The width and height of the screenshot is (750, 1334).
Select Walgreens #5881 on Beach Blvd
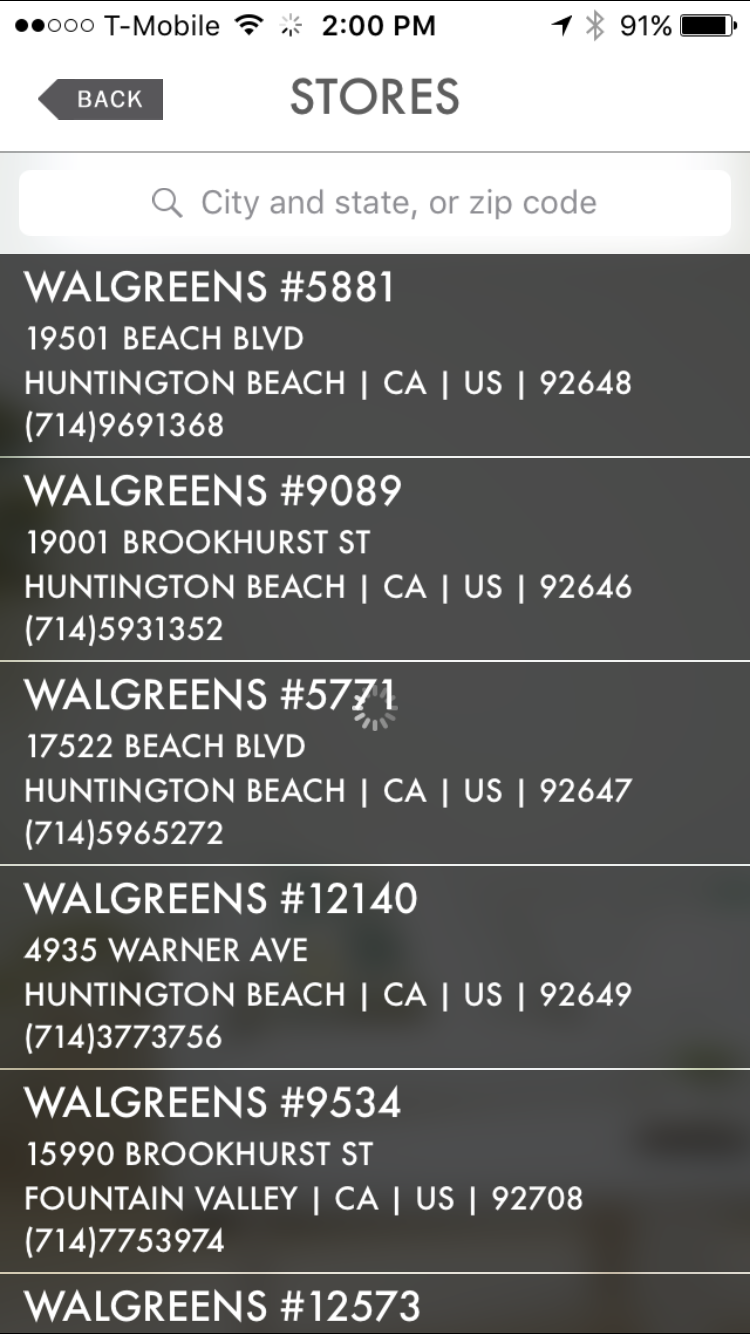pyautogui.click(x=375, y=355)
